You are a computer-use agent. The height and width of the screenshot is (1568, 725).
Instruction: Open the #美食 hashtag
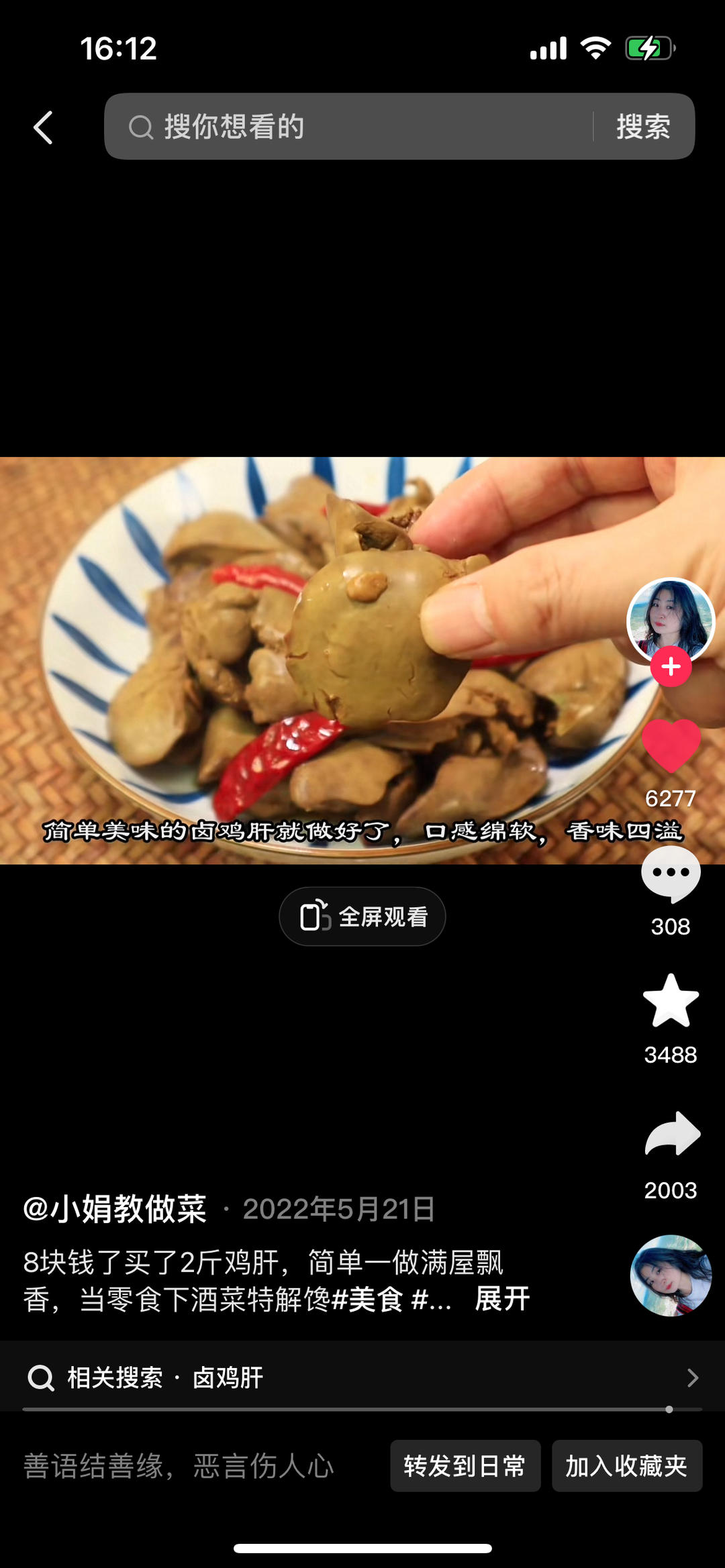click(x=367, y=1300)
